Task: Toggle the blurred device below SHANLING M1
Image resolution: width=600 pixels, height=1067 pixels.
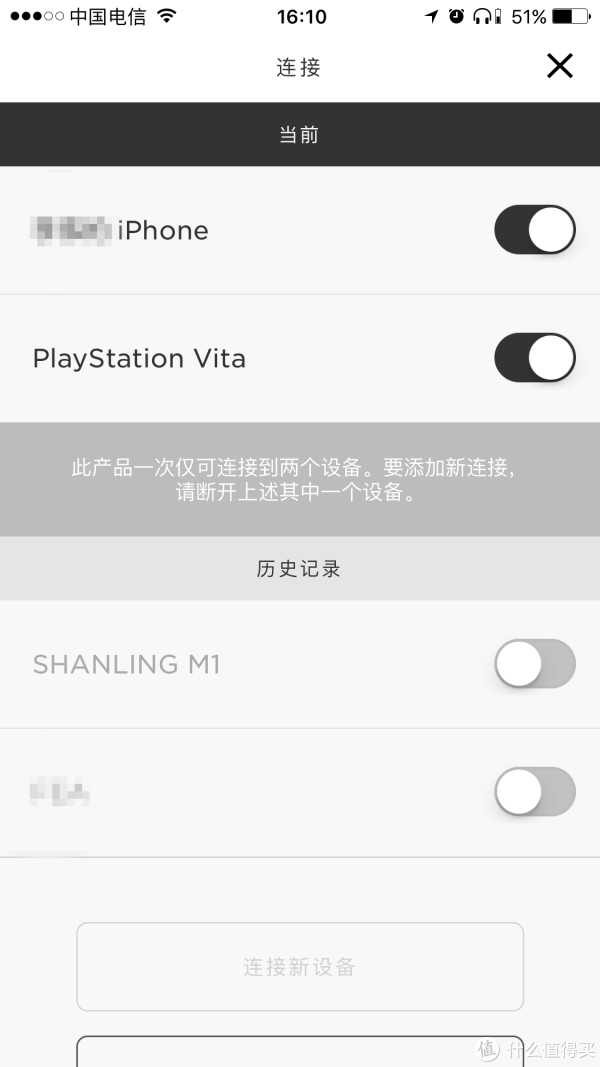Action: tap(535, 791)
